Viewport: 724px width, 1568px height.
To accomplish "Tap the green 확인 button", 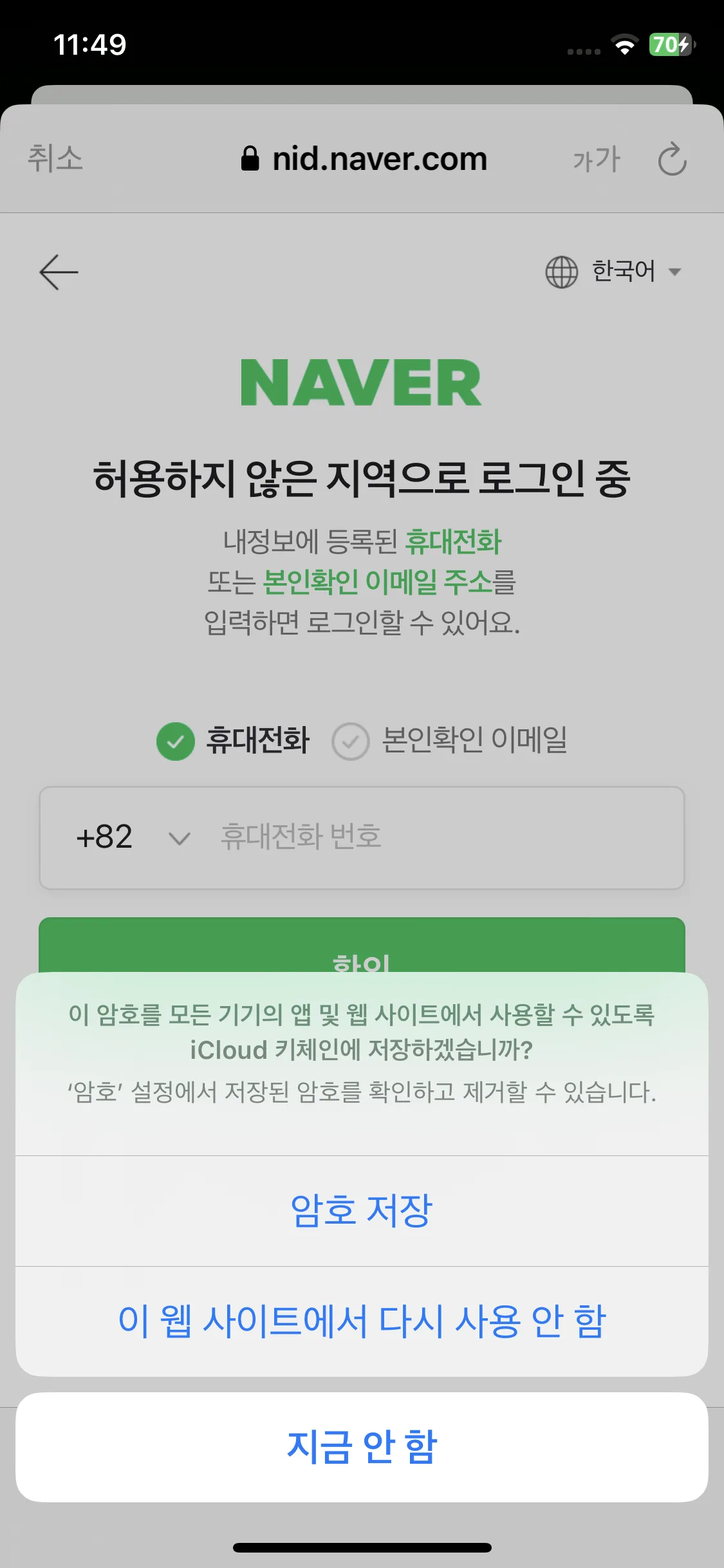I will pos(362,946).
